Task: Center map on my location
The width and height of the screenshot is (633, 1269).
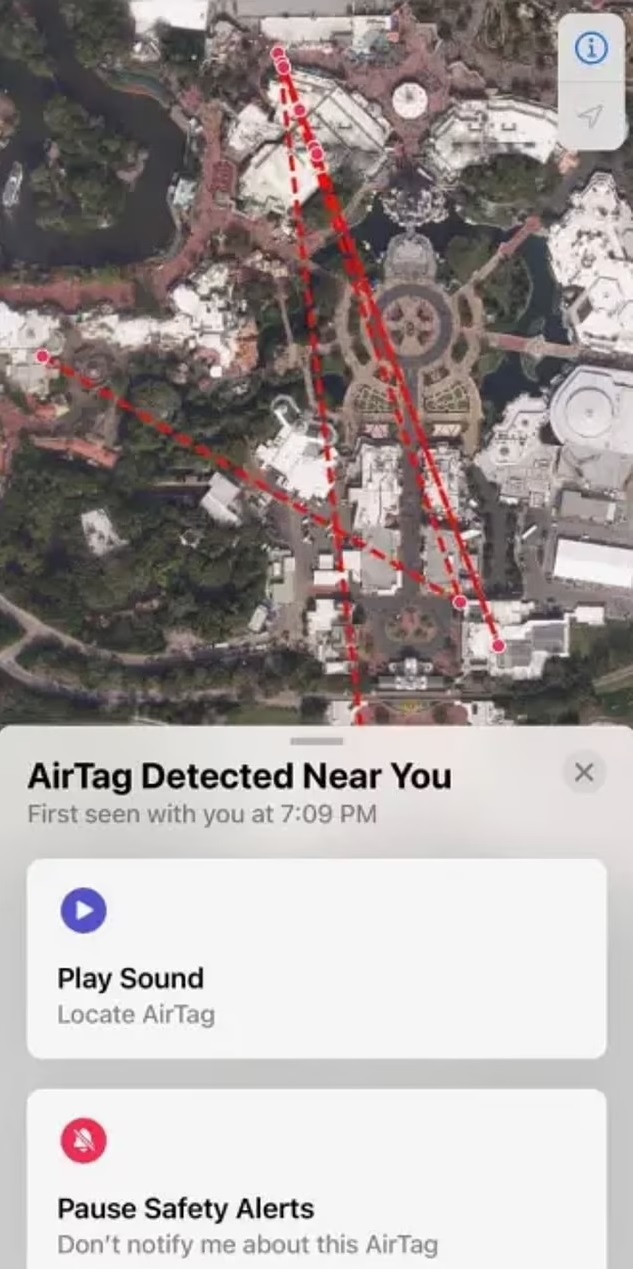Action: point(591,117)
